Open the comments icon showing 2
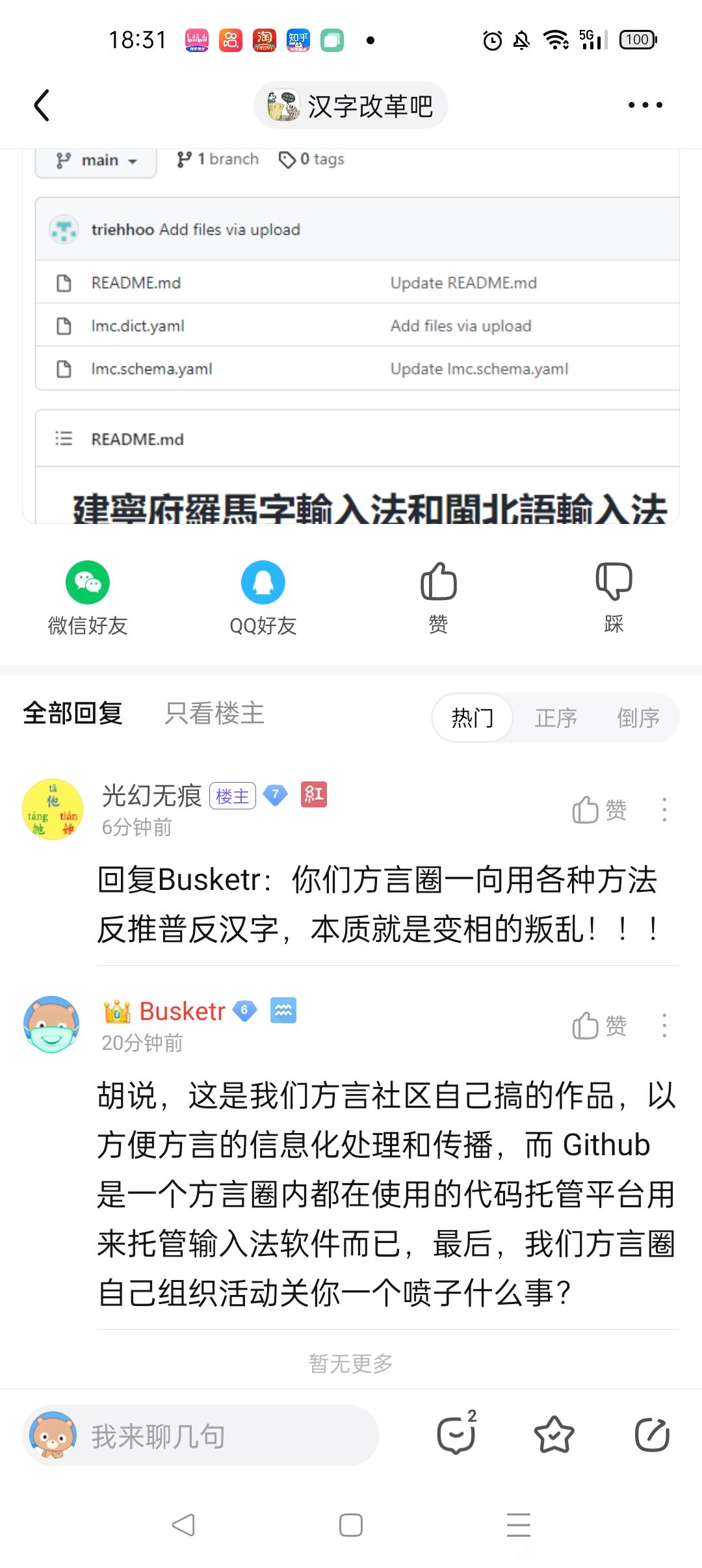Screen dimensions: 702x1568 456,1435
